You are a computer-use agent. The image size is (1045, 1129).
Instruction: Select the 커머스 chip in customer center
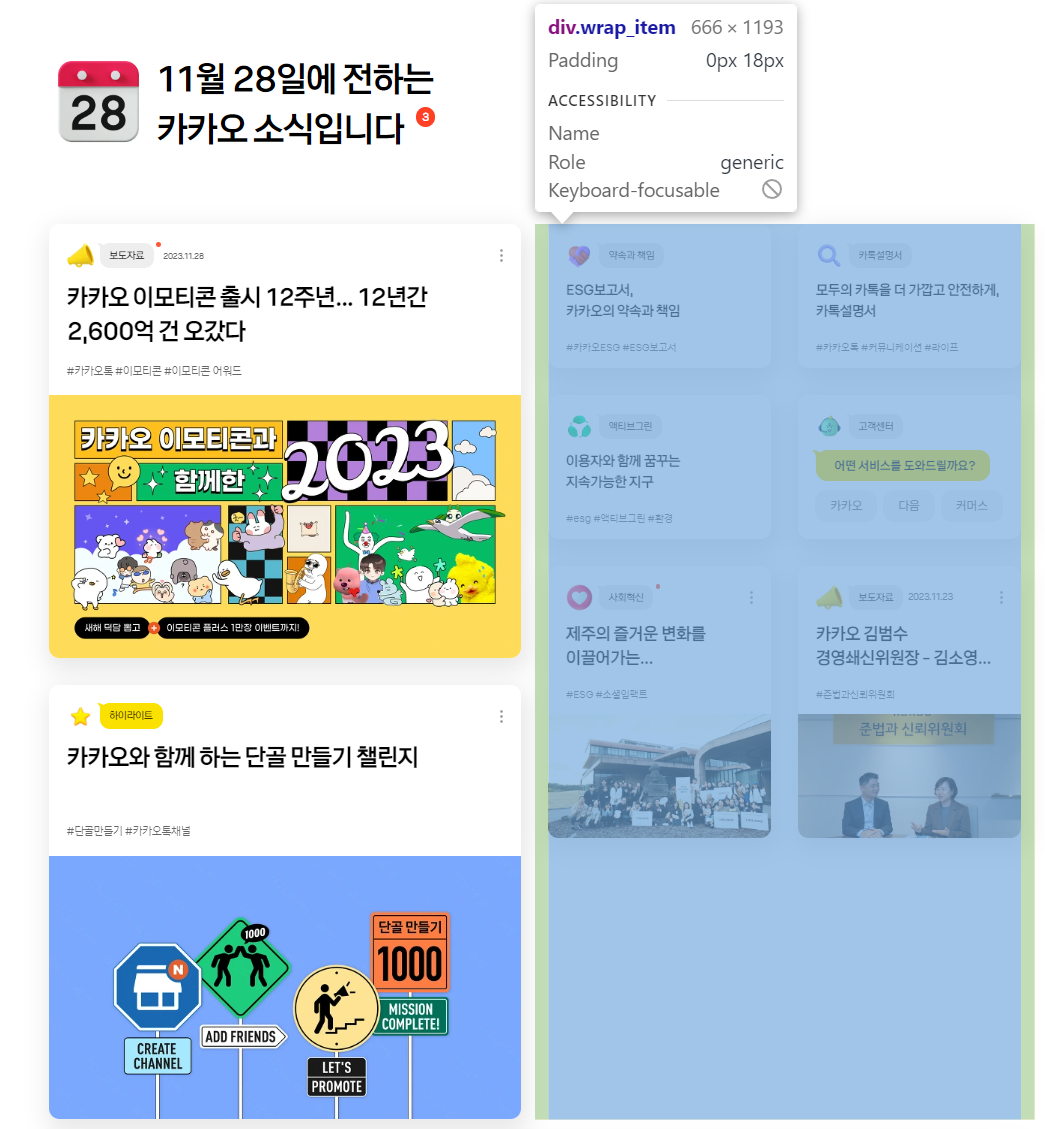[x=972, y=505]
